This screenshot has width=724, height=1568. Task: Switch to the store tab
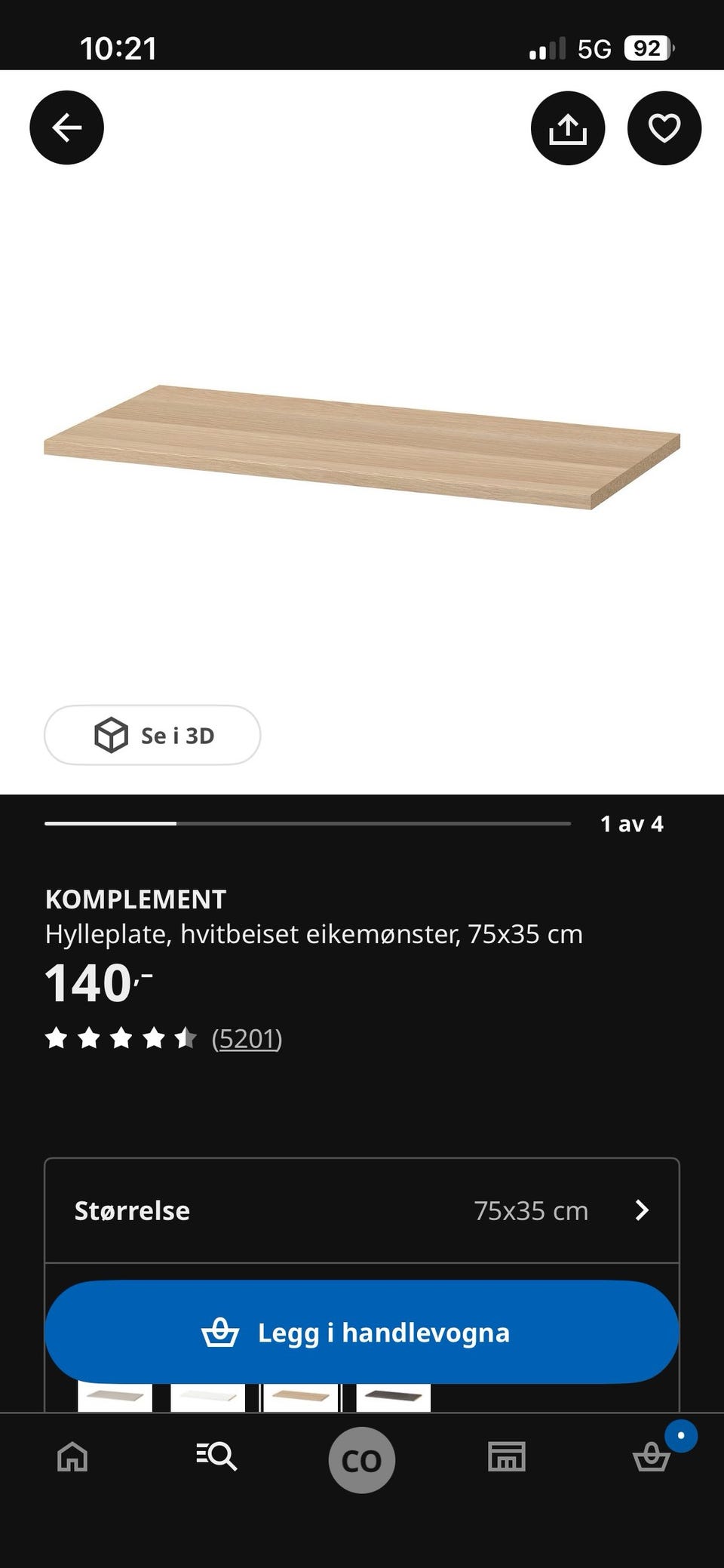[507, 1456]
